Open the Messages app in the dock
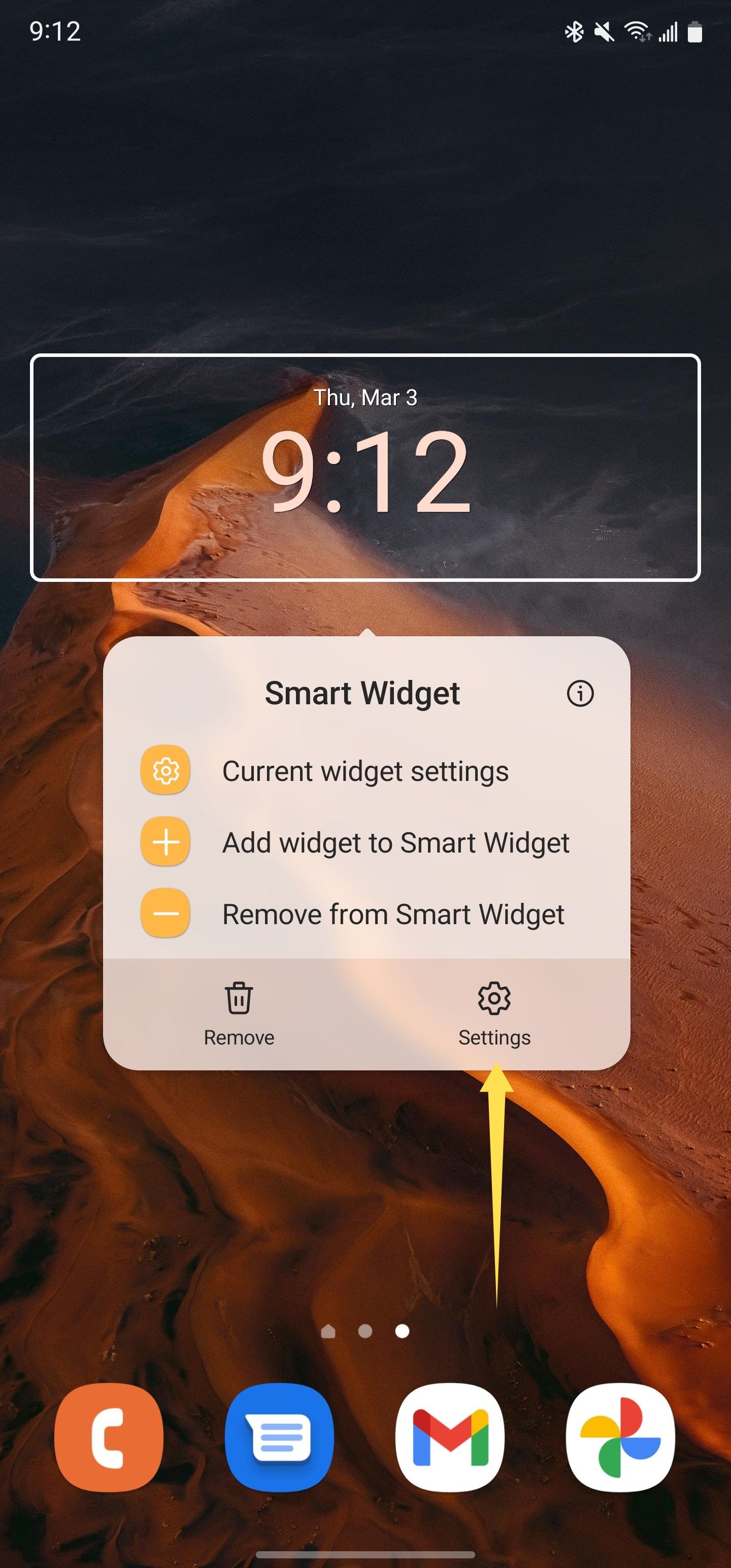Viewport: 731px width, 1568px height. click(279, 1437)
